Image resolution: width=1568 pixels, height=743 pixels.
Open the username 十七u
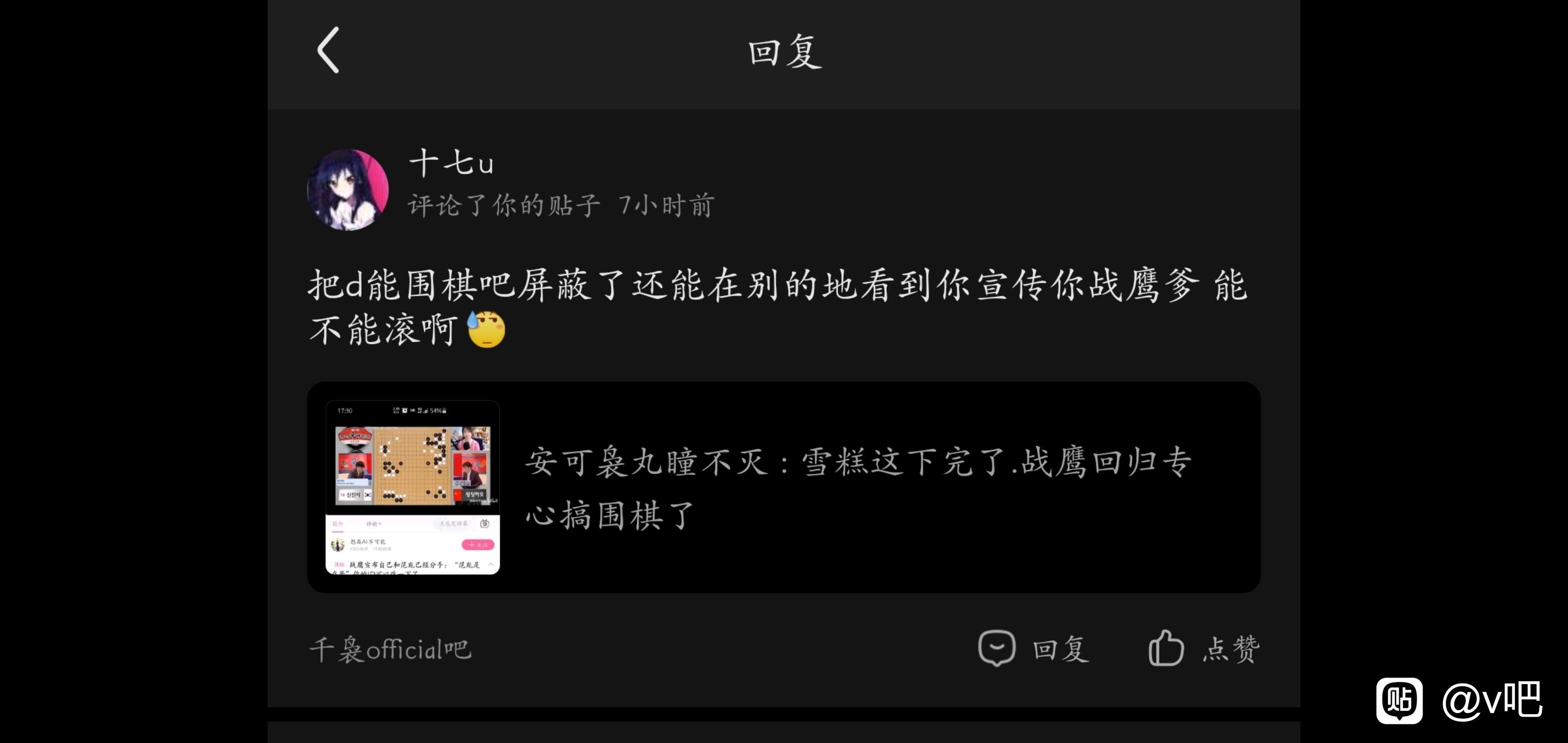(451, 163)
